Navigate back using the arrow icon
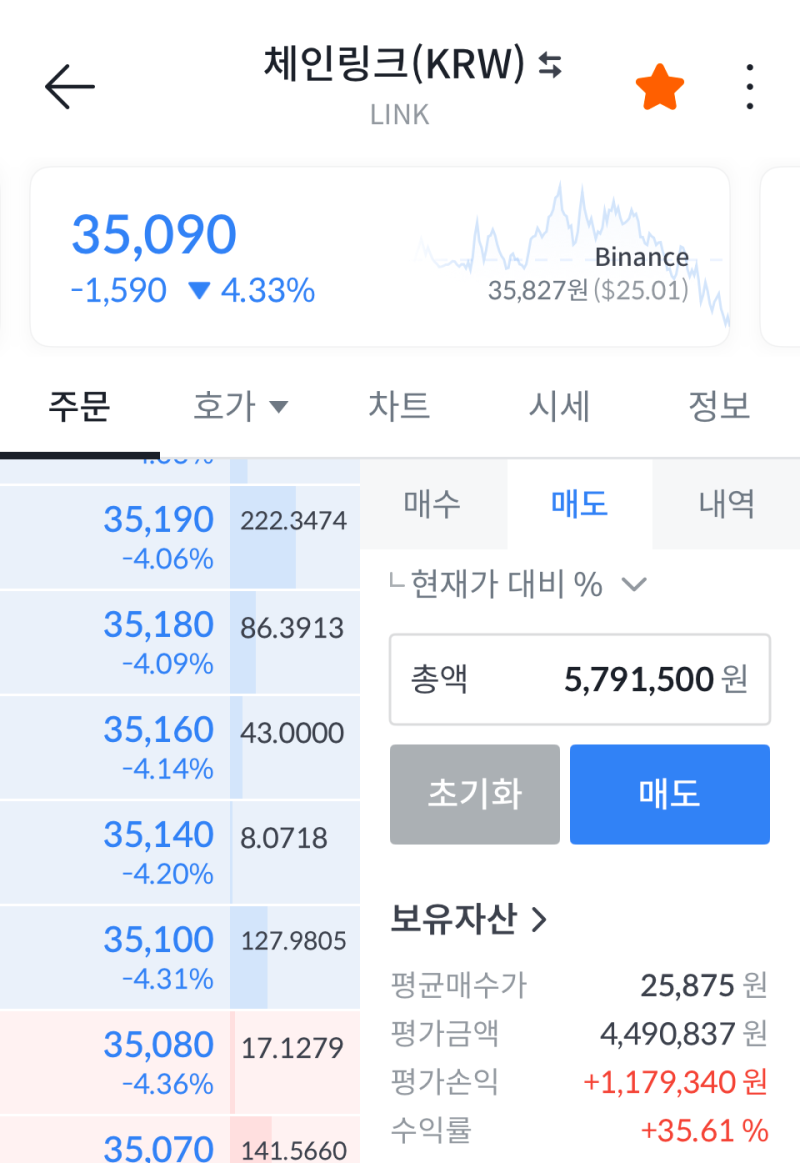The image size is (800, 1163). coord(67,87)
